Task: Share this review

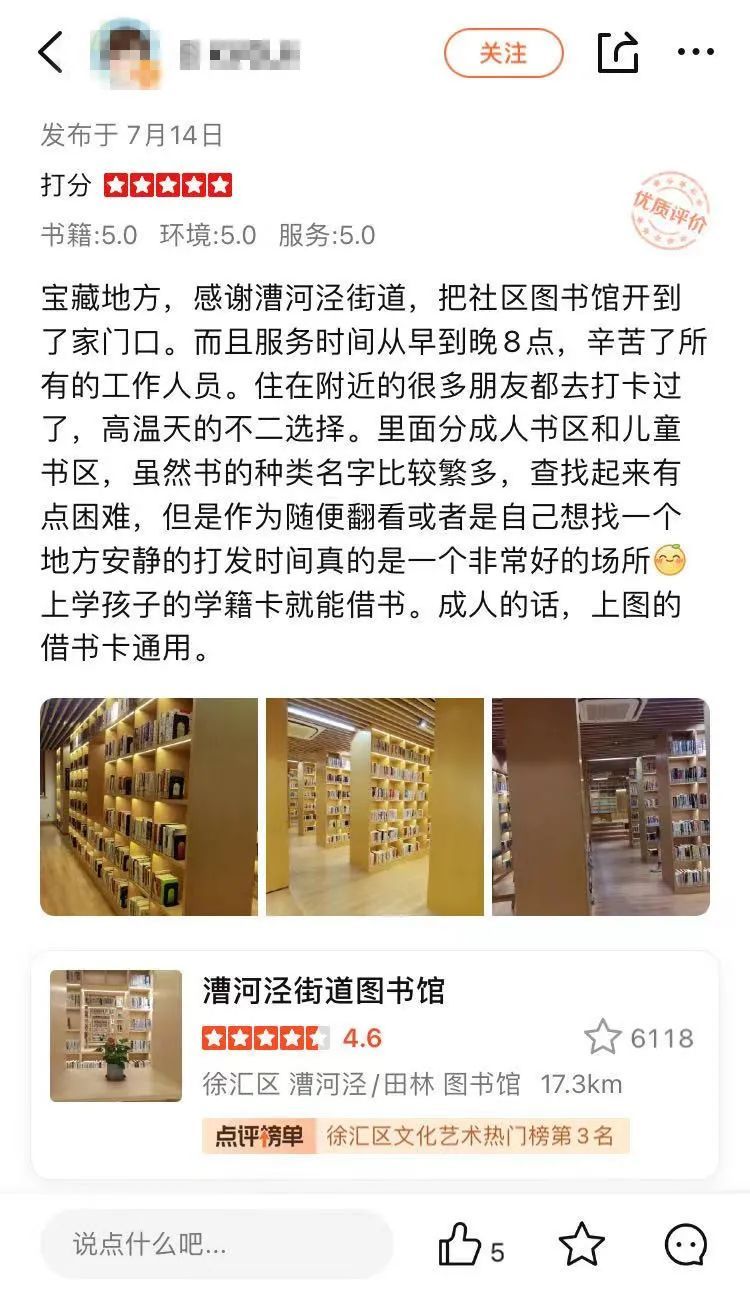Action: coord(617,52)
